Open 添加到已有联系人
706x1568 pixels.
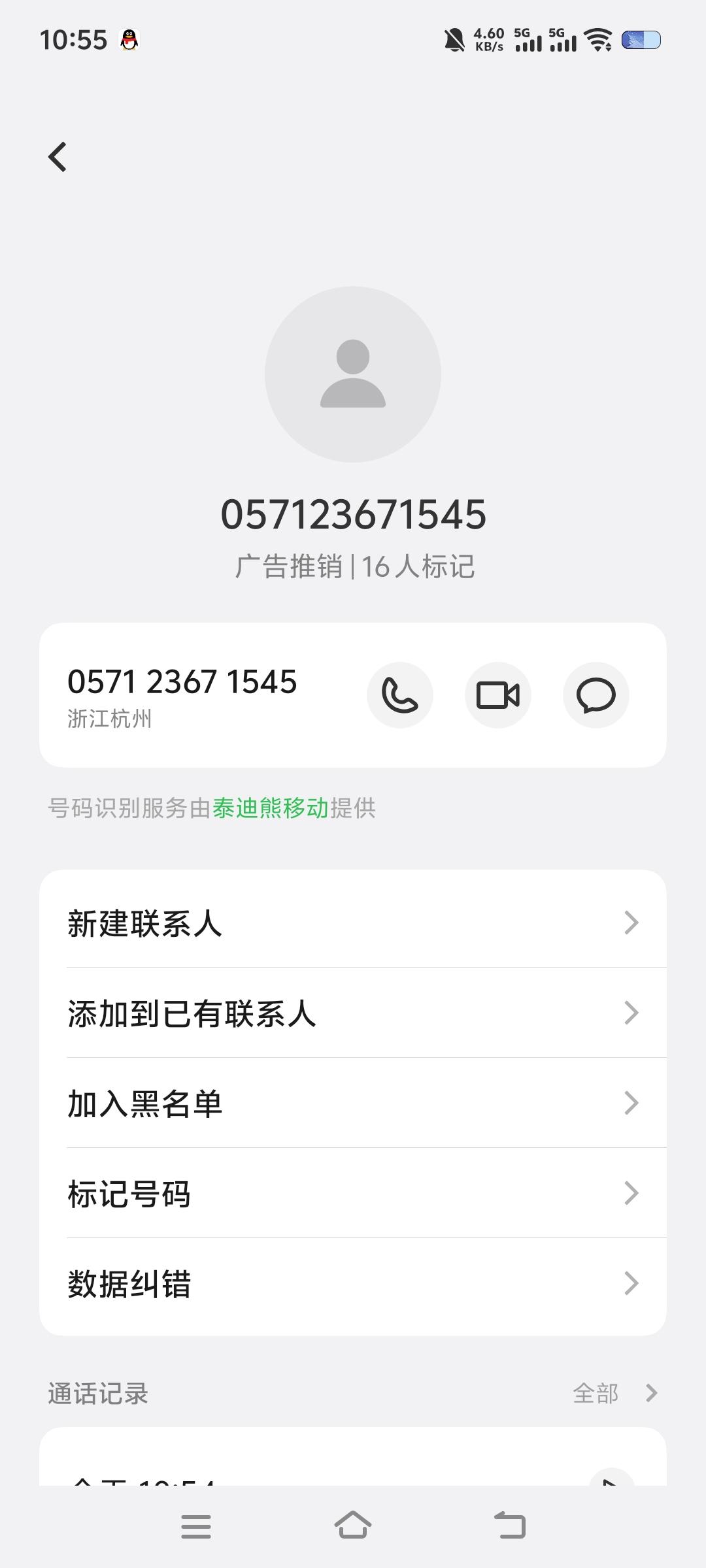353,1013
